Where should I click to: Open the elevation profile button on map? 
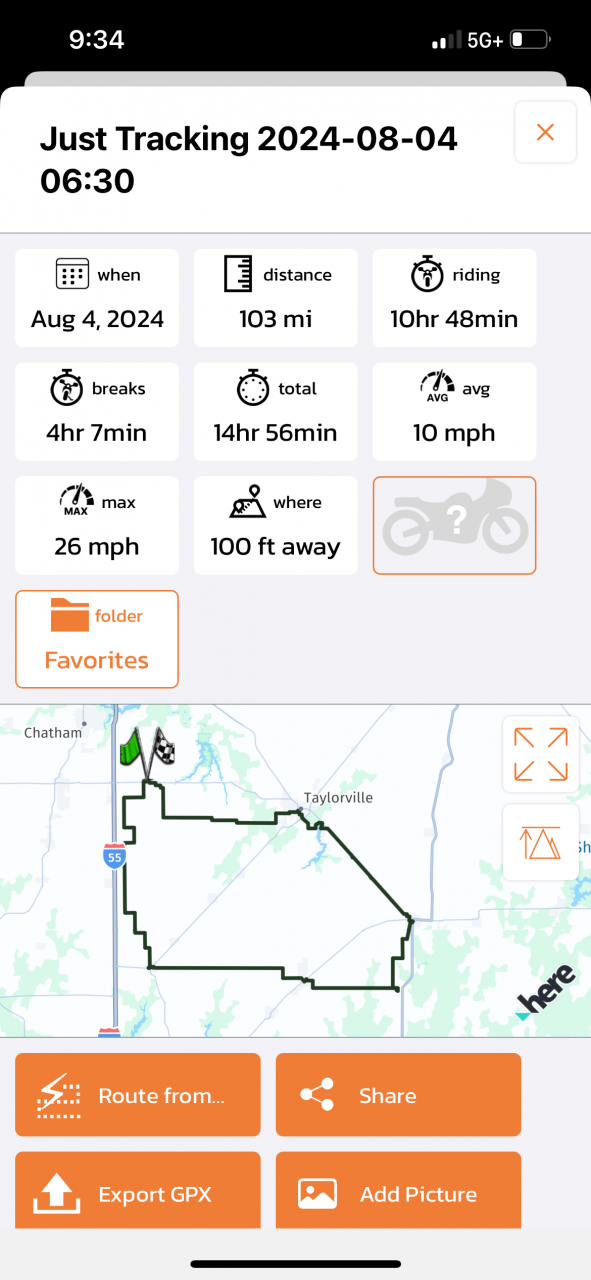(x=540, y=842)
